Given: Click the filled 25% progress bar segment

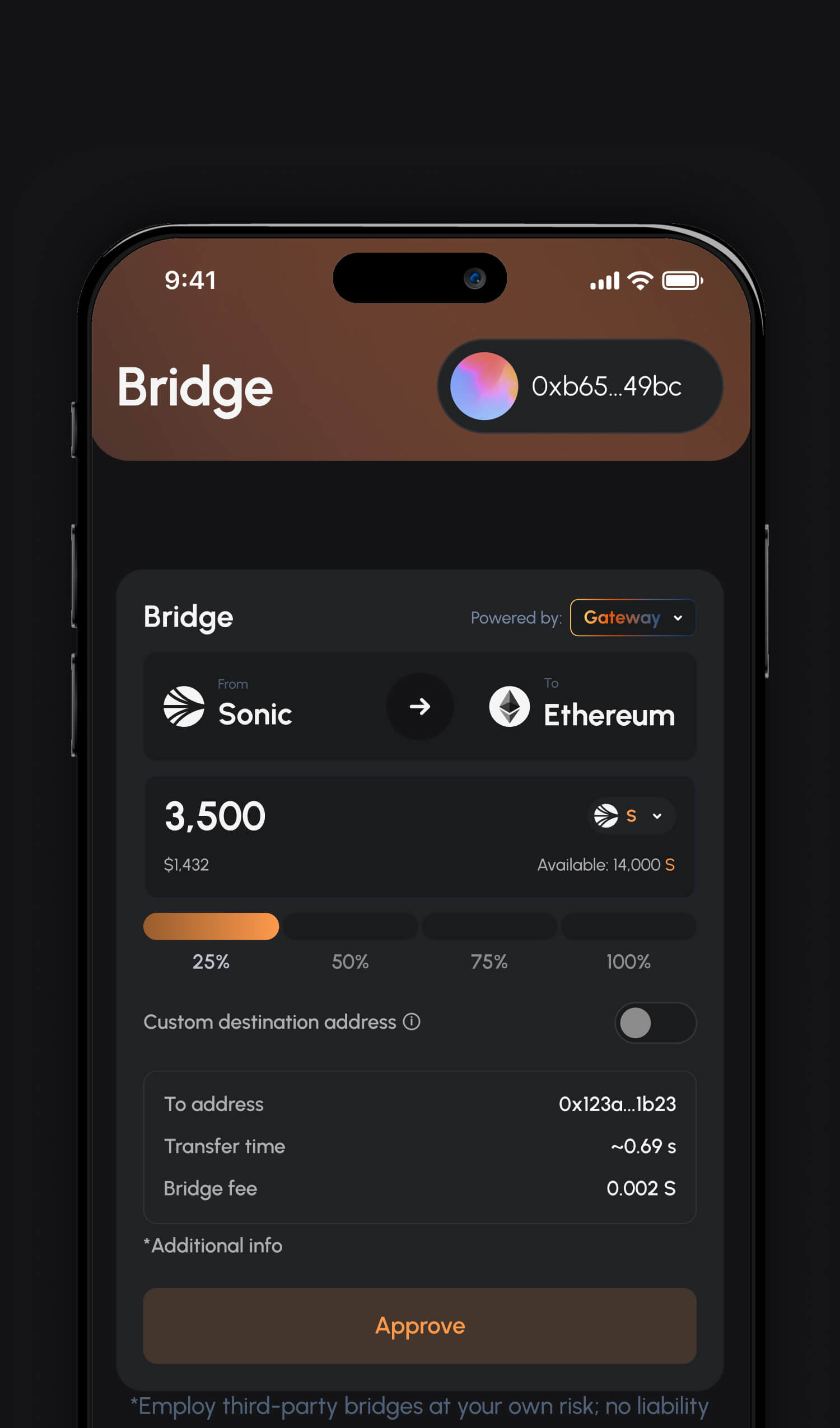Looking at the screenshot, I should point(211,926).
